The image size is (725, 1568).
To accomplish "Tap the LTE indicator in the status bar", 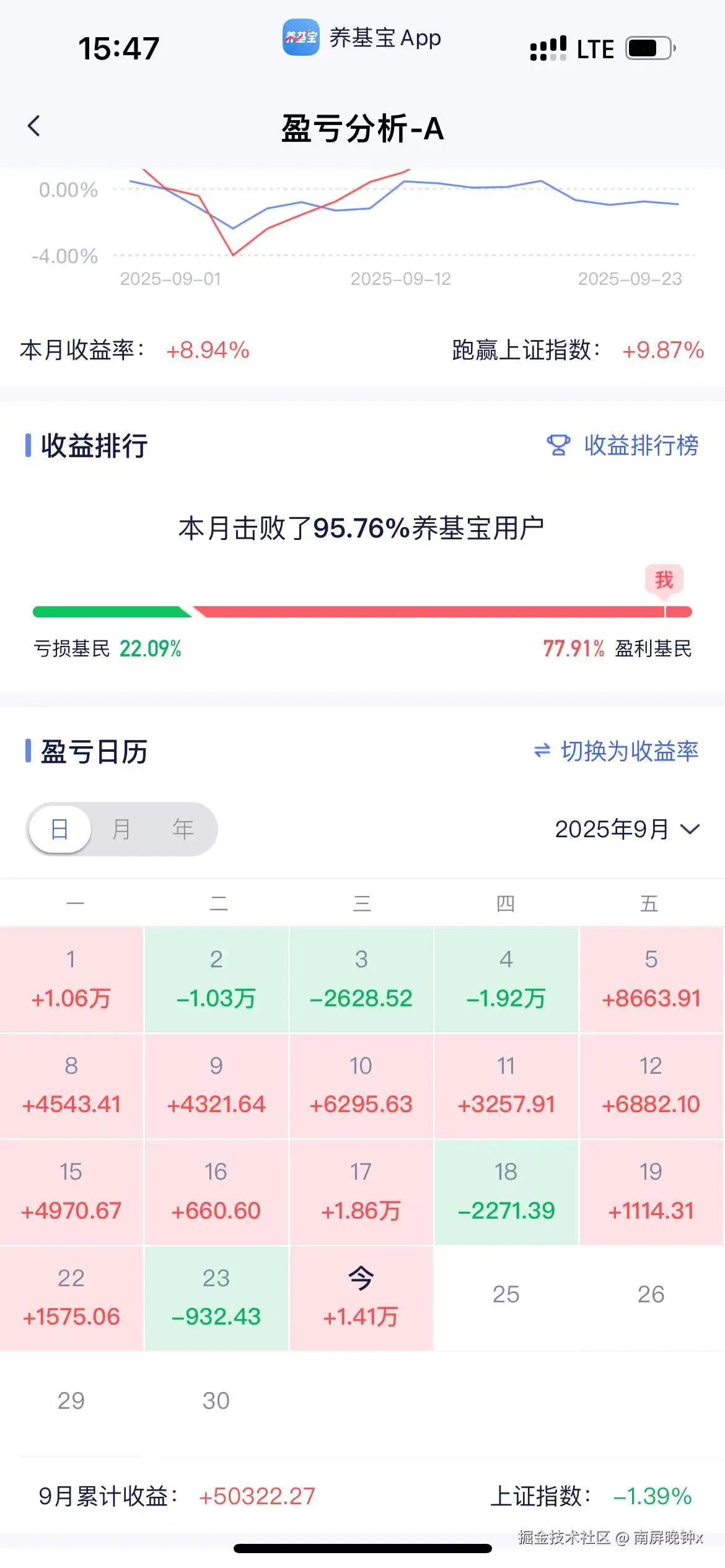I will (x=594, y=48).
